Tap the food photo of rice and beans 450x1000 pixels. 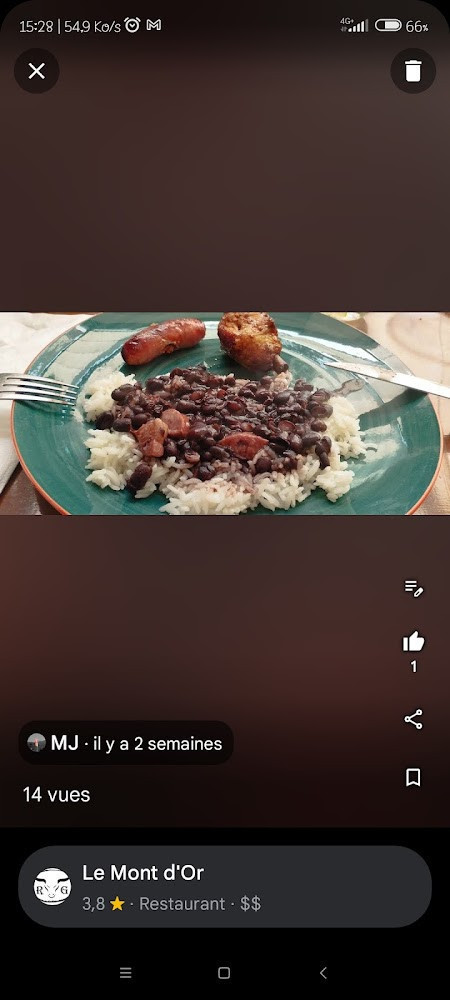(225, 413)
